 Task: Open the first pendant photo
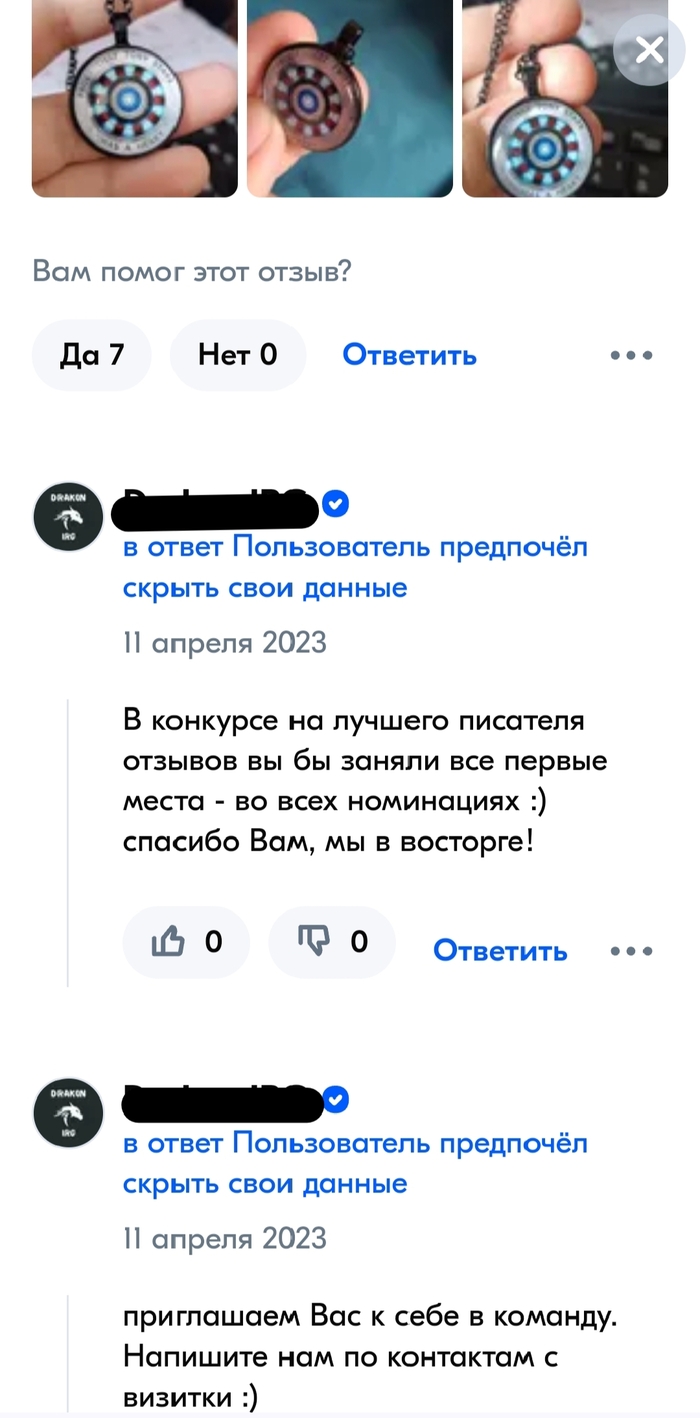134,98
